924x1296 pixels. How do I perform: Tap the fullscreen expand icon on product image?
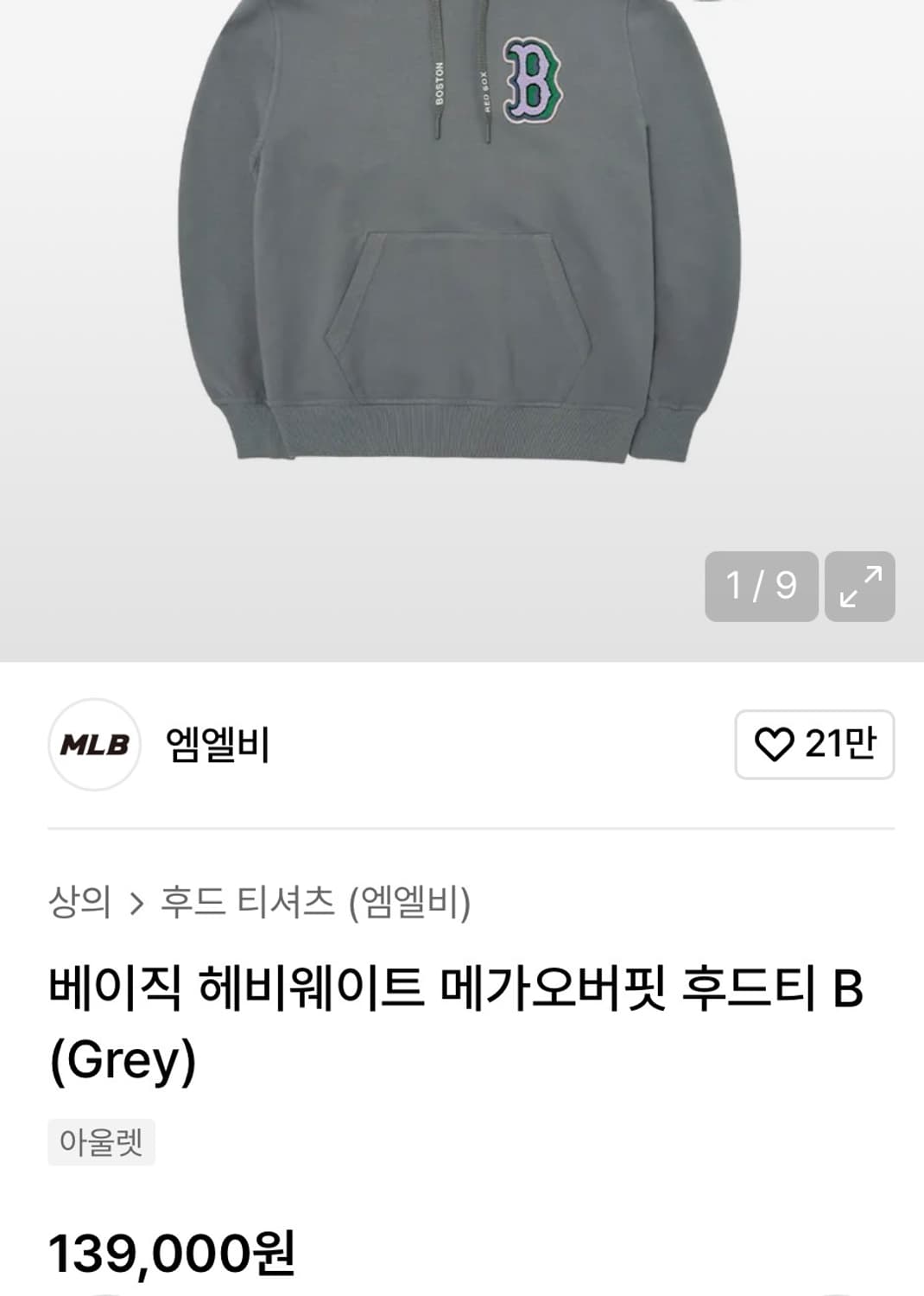coord(862,587)
